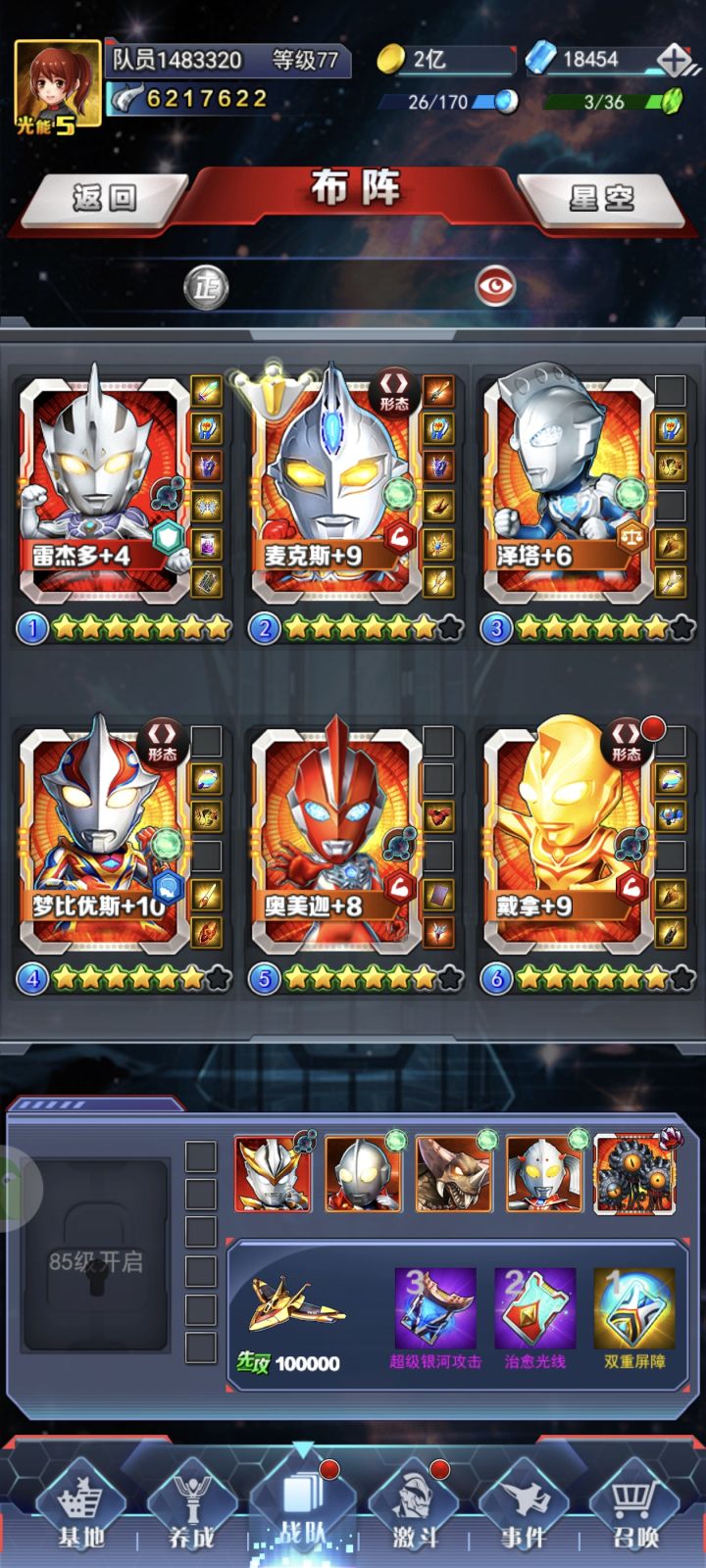Tap the 治愈光线 skill icon
The height and width of the screenshot is (1568, 706).
point(534,1309)
